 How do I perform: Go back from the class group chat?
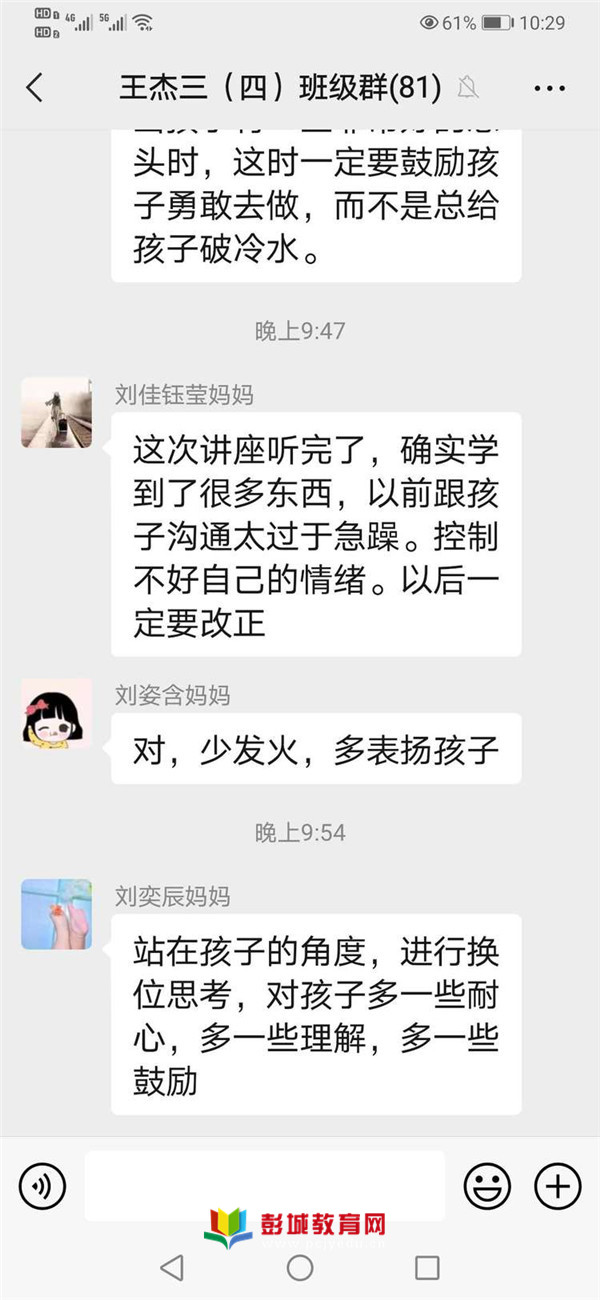point(34,88)
